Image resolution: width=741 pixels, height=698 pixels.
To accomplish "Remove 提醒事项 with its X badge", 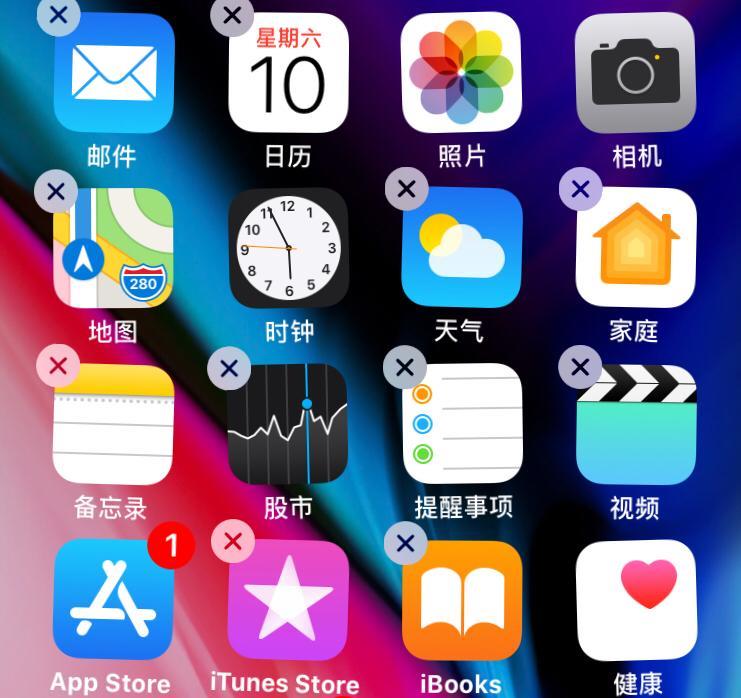I will (405, 367).
